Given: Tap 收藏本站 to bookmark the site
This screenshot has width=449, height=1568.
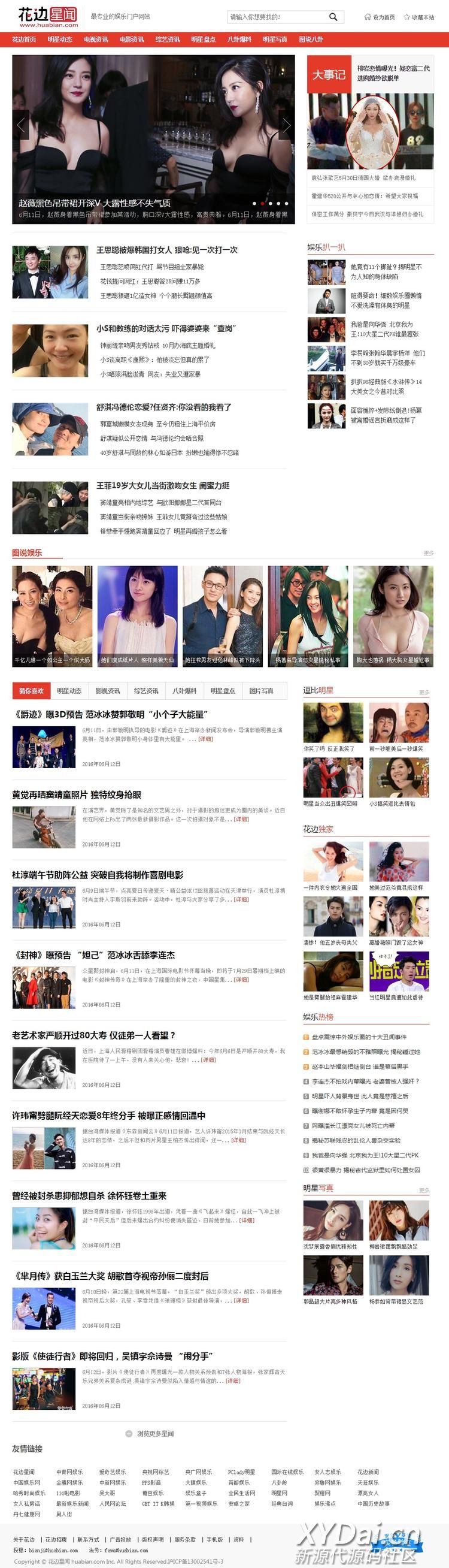Looking at the screenshot, I should [419, 17].
